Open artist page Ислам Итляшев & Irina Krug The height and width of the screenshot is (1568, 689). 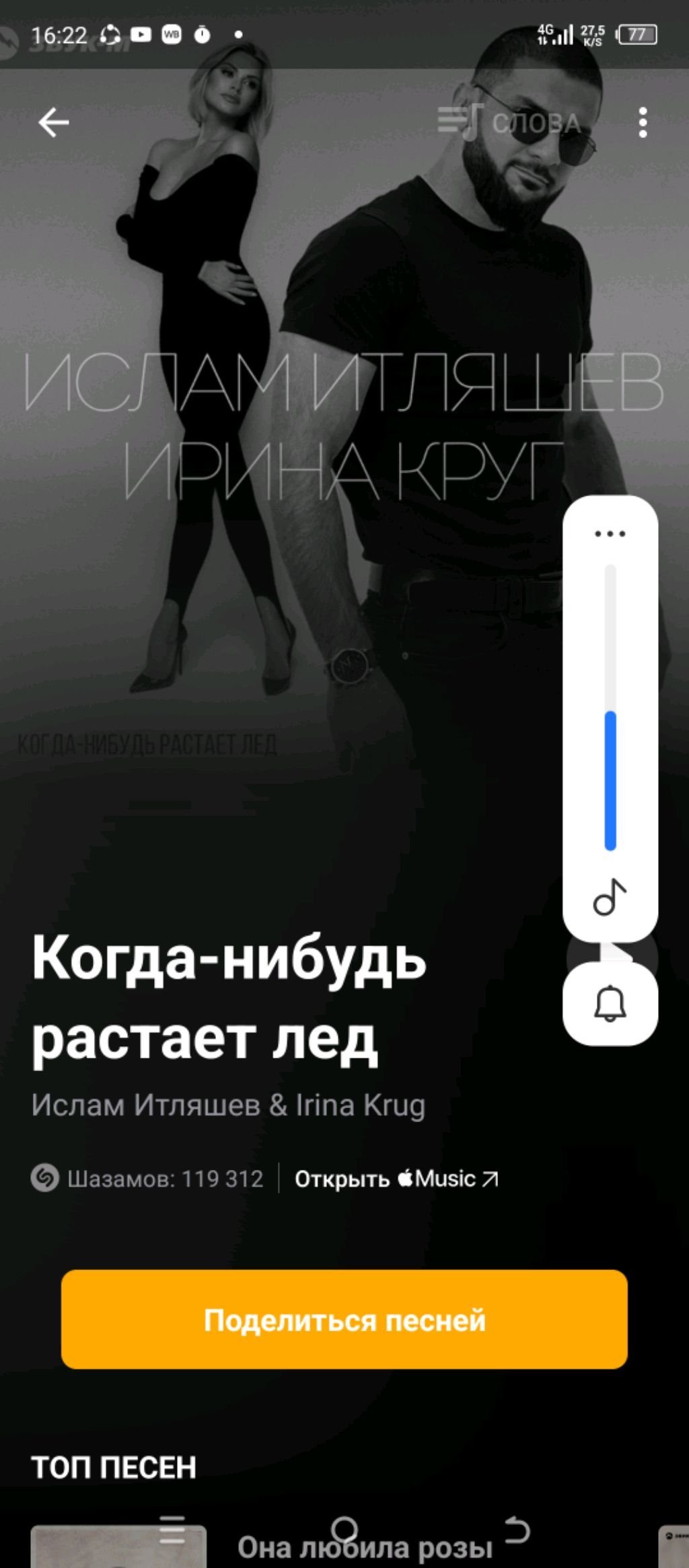[x=229, y=1105]
